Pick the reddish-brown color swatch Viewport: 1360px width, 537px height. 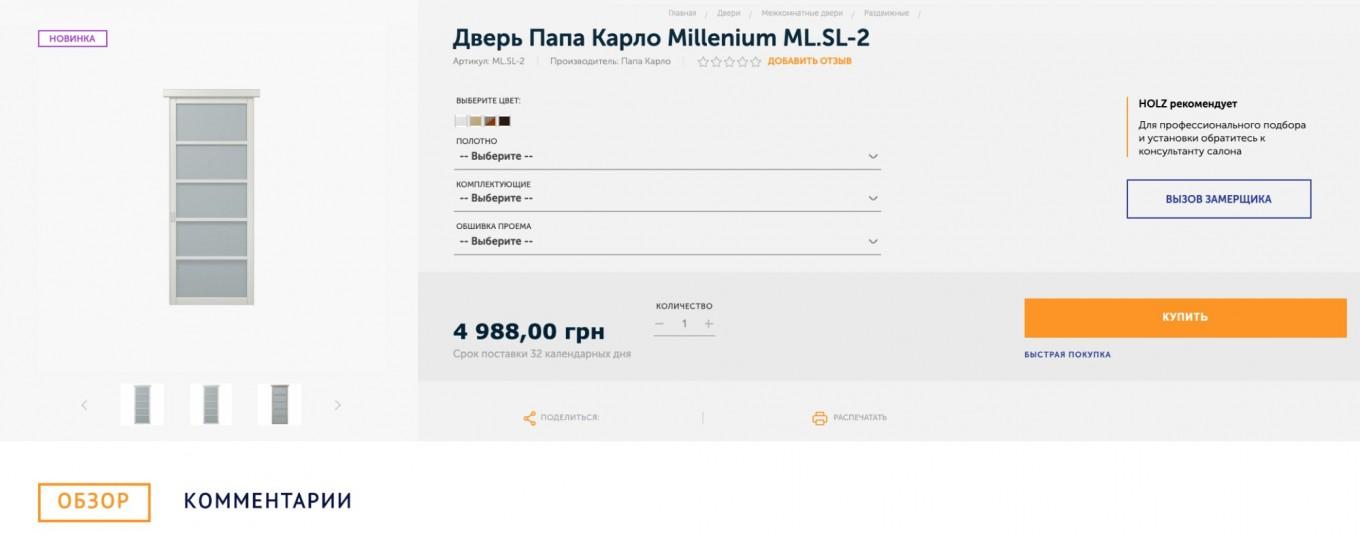tap(491, 121)
